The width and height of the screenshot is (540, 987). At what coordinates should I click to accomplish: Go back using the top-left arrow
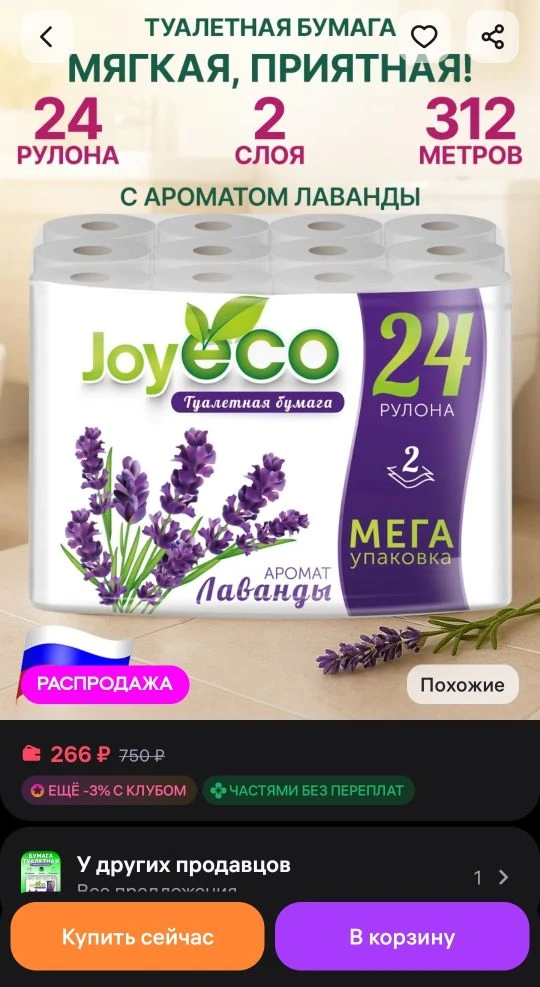(47, 37)
